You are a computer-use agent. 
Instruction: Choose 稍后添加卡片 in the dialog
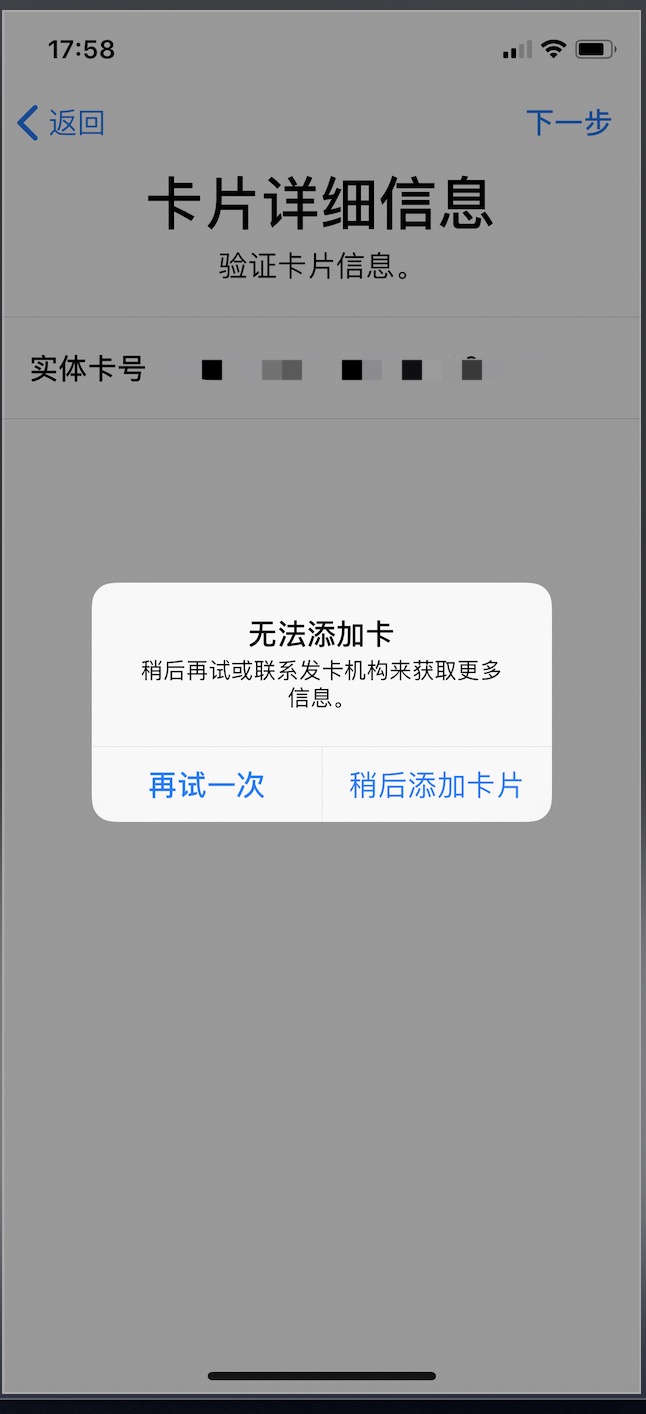coord(436,785)
